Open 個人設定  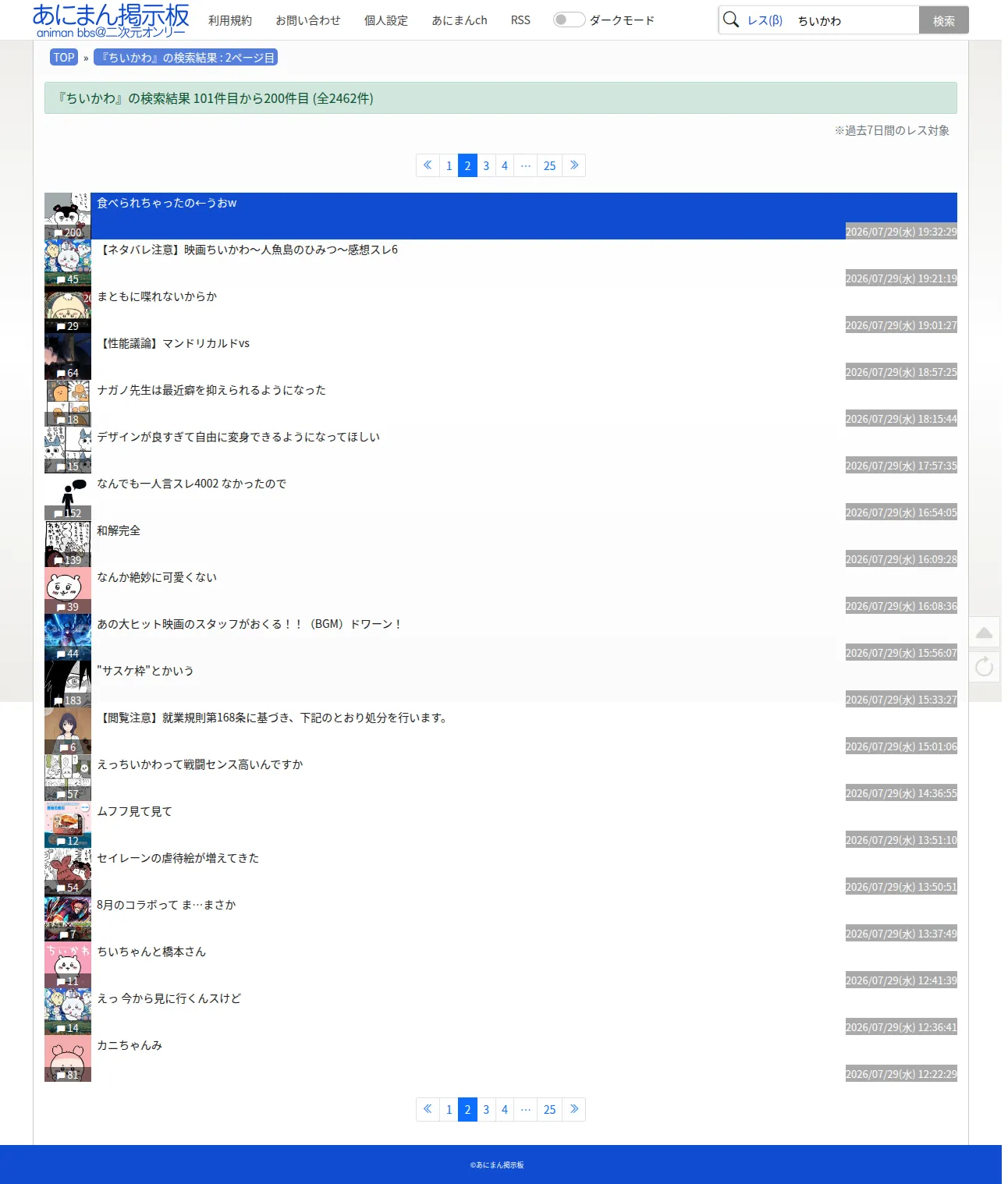coord(386,20)
